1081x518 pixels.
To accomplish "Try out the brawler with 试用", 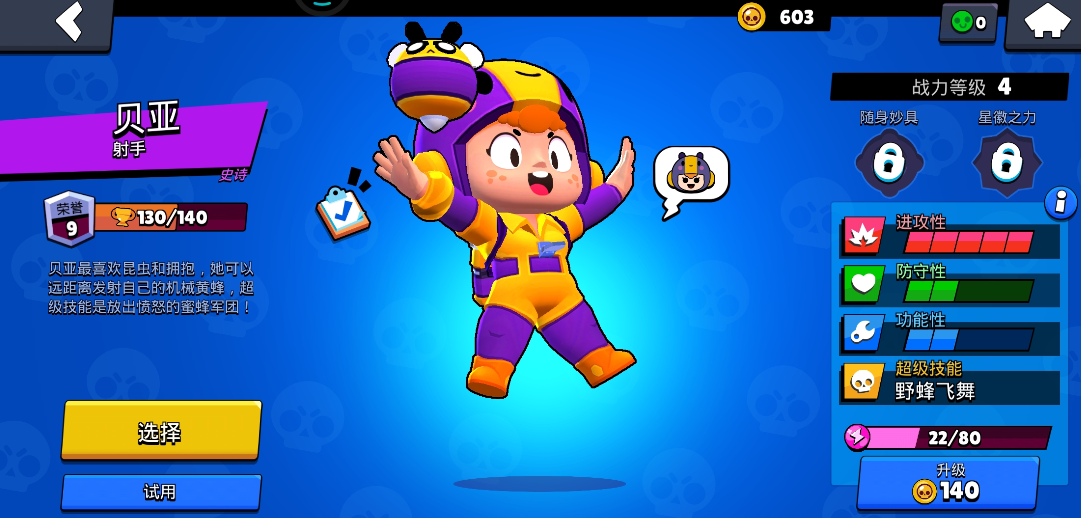I will tap(161, 491).
